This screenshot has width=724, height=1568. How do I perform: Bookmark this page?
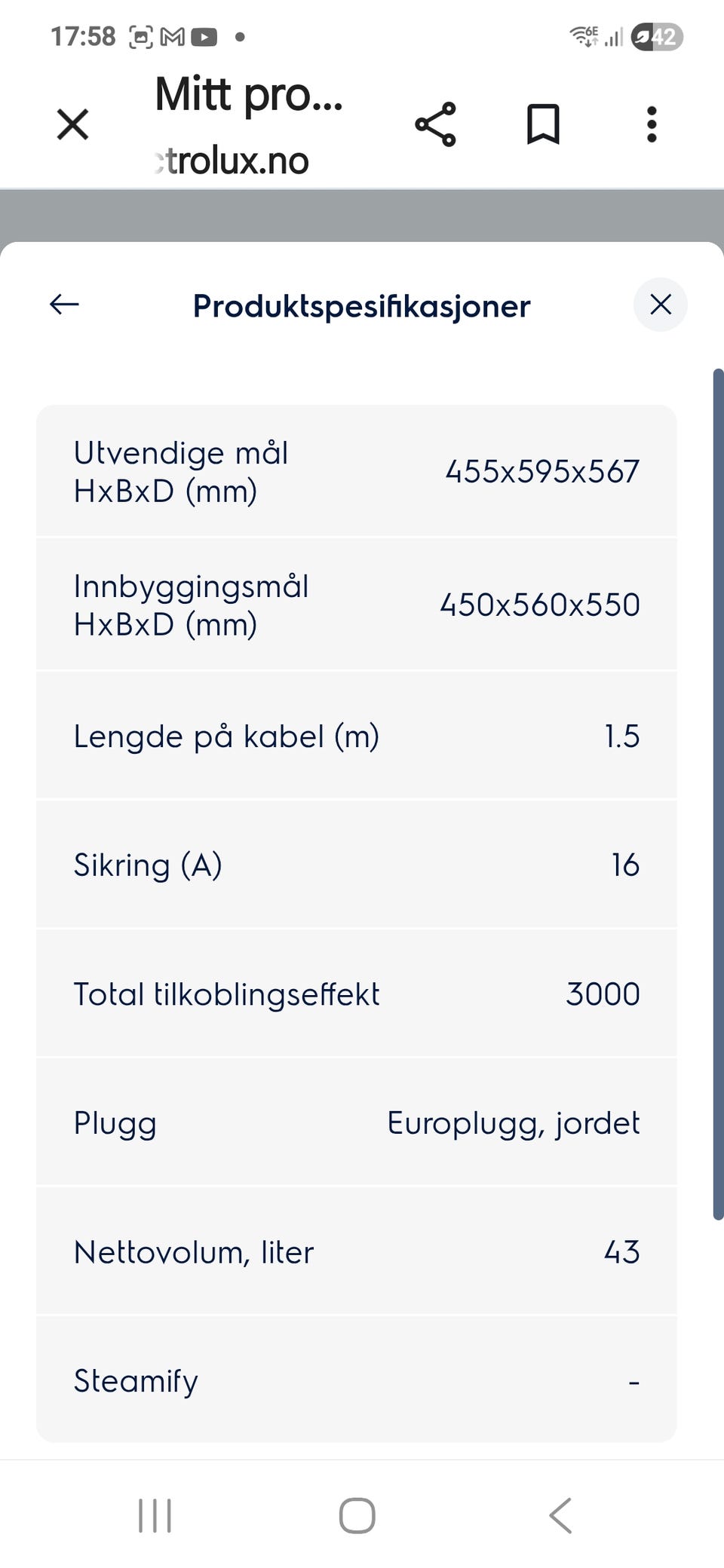[x=543, y=124]
